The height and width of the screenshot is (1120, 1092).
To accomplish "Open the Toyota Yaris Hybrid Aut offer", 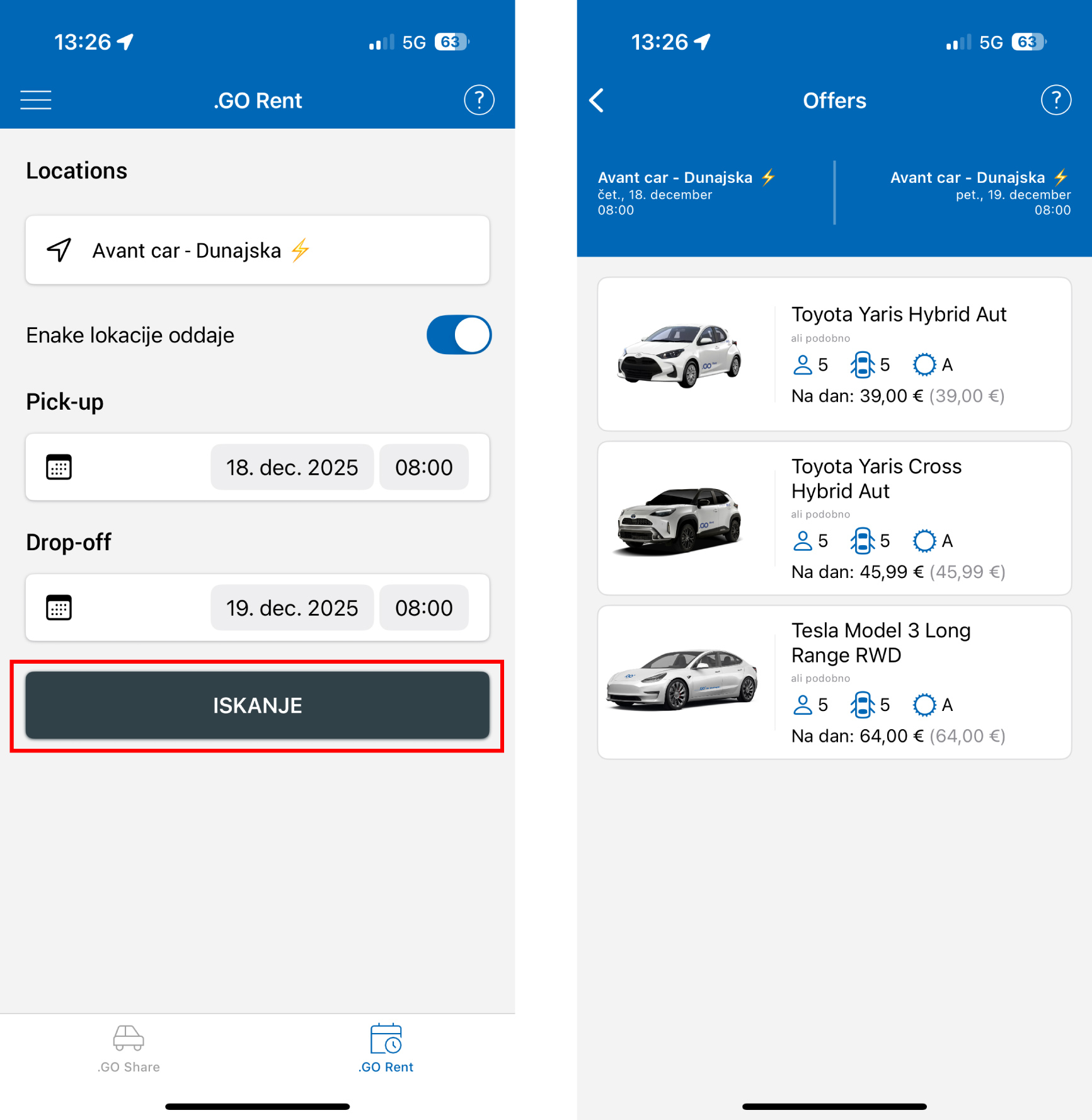I will click(x=834, y=354).
